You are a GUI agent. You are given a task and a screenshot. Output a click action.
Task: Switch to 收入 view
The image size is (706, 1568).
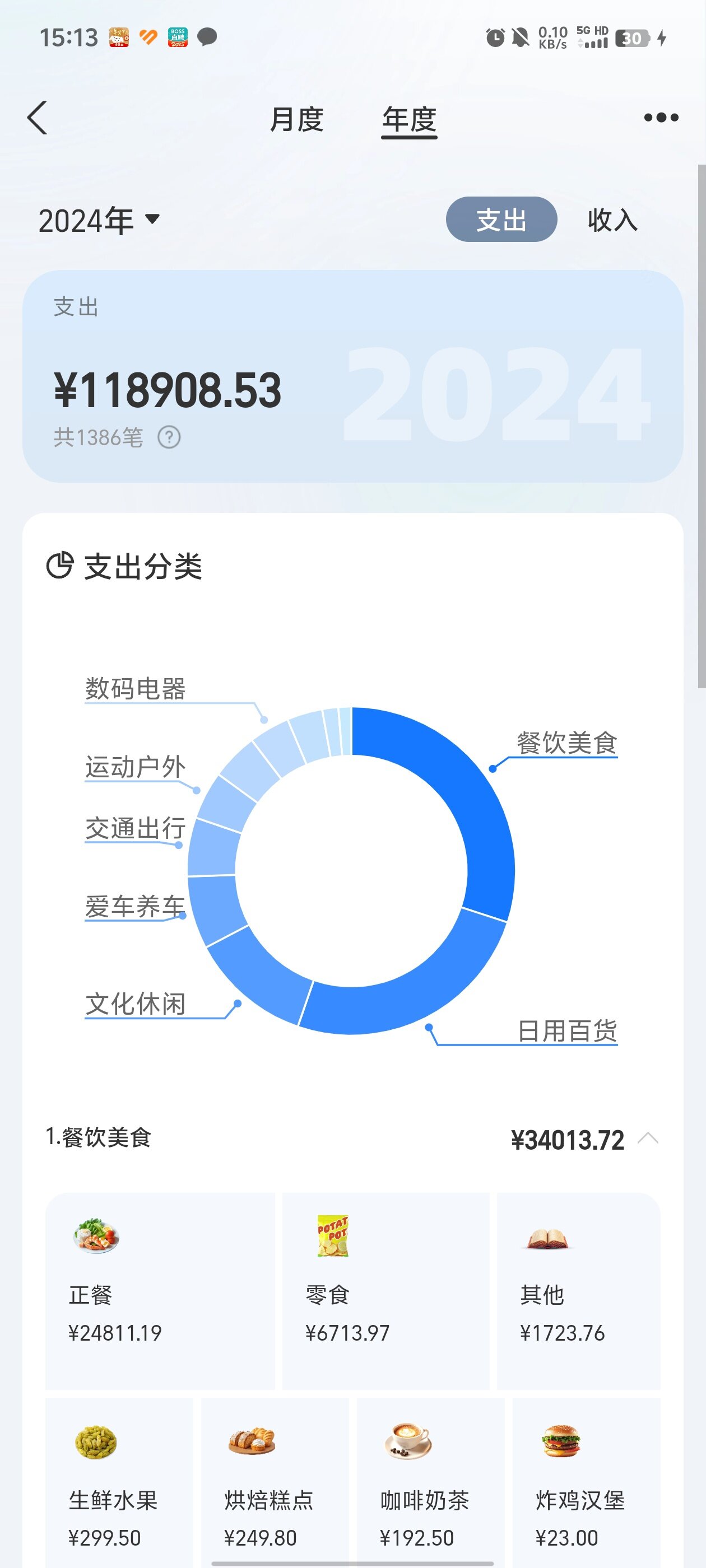pyautogui.click(x=613, y=219)
